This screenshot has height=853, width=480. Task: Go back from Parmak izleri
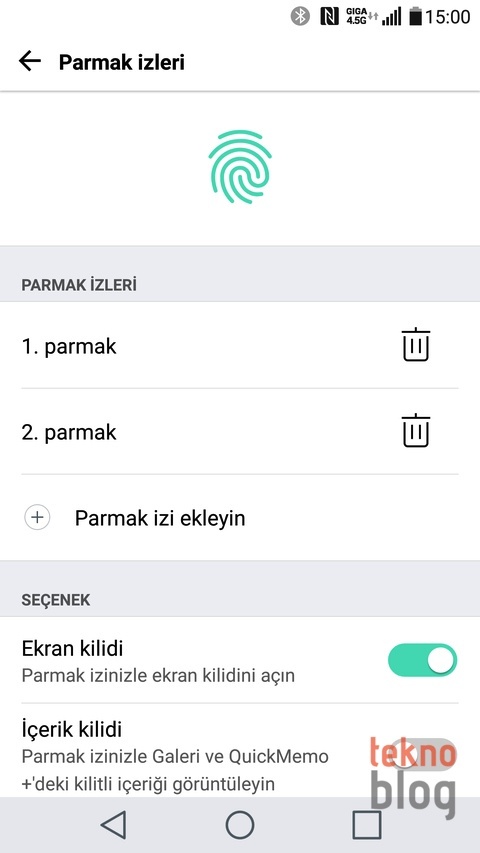click(x=30, y=61)
